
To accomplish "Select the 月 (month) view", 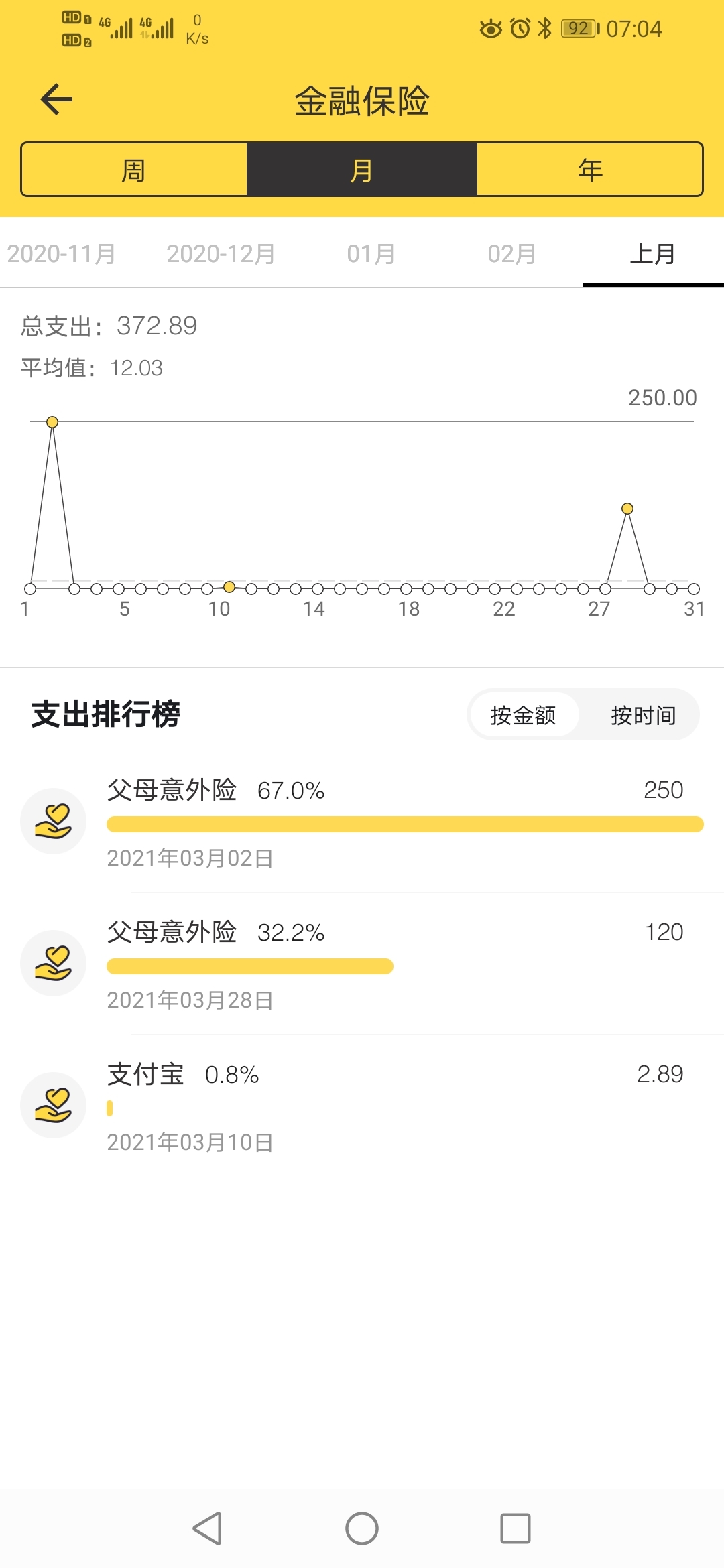I will 362,170.
